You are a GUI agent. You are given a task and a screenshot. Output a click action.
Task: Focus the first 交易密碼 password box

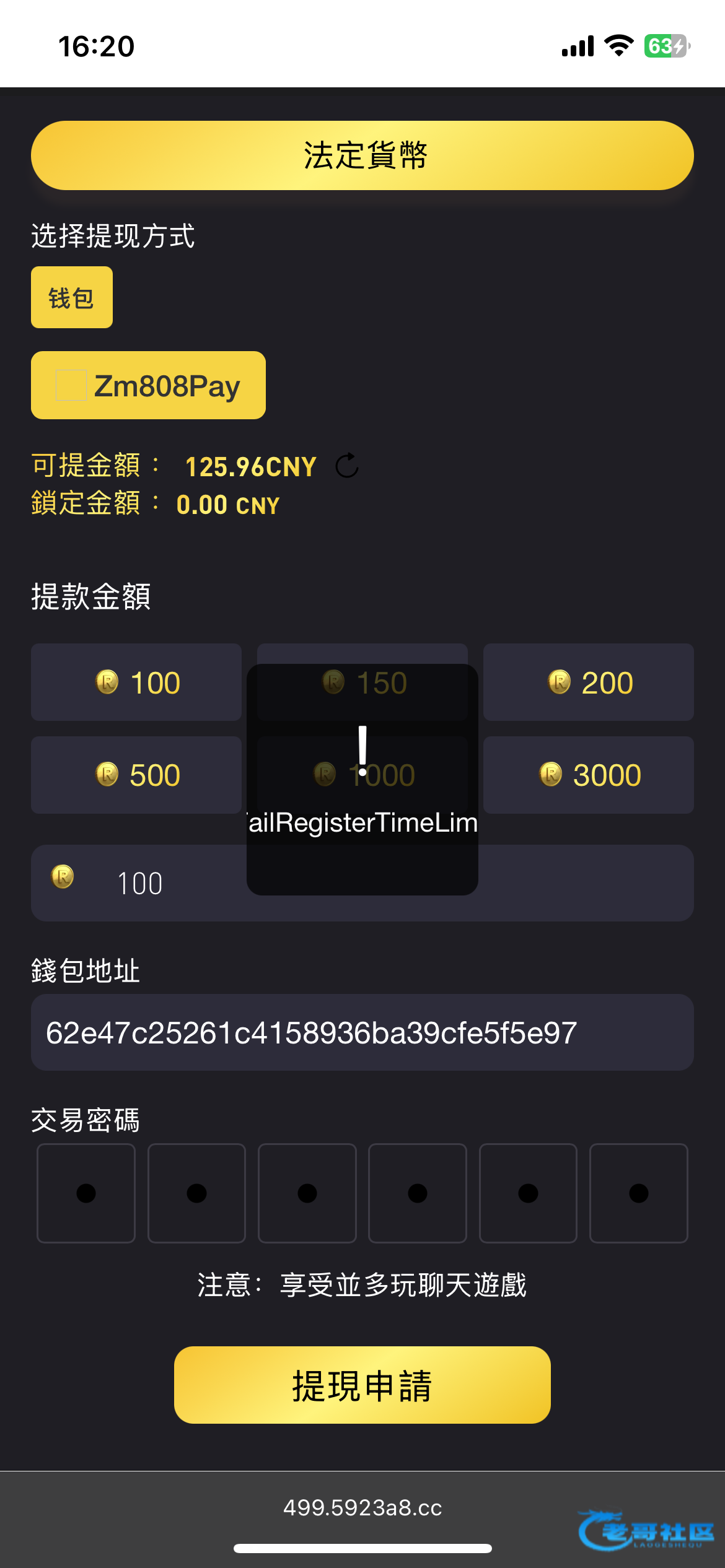pos(86,1193)
